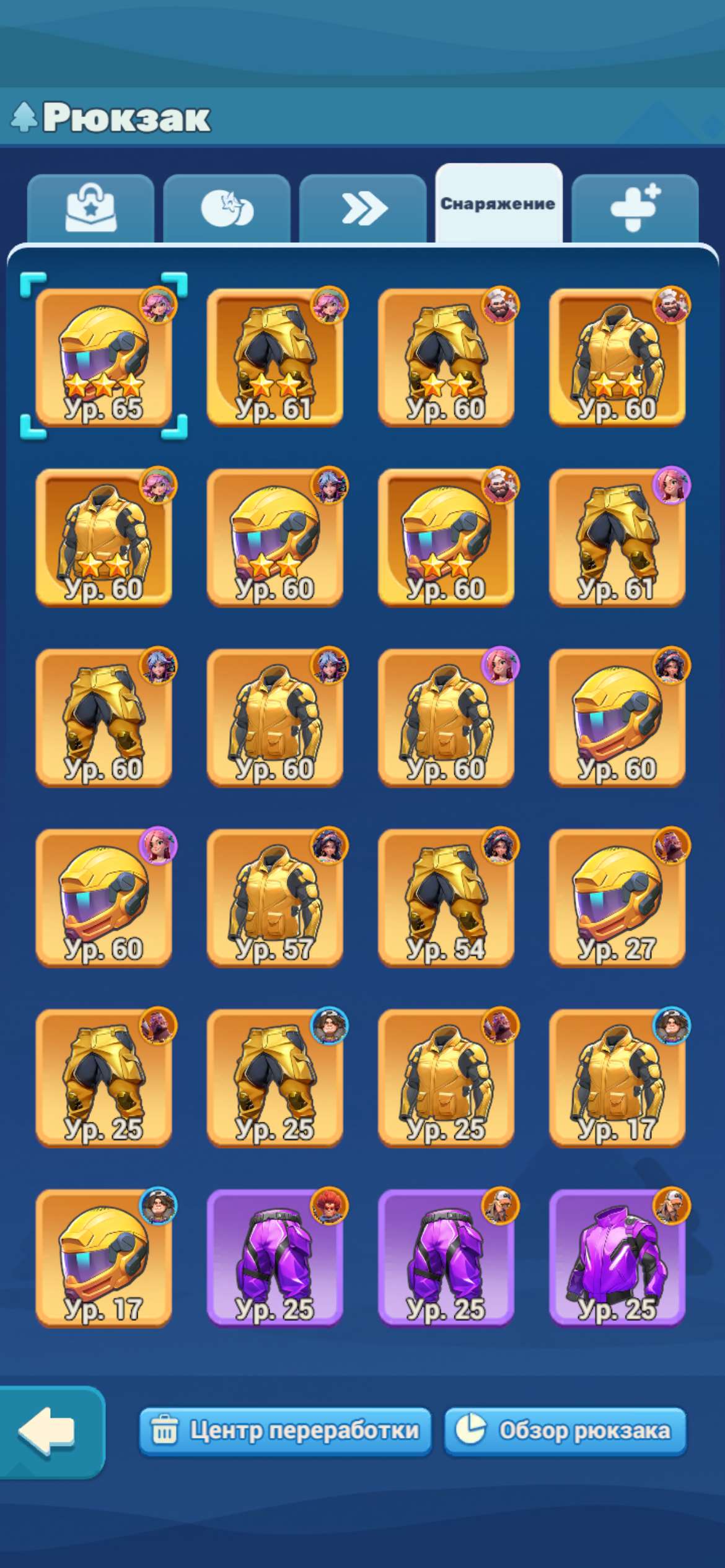Open Центр переработки recycling center
This screenshot has width=725, height=1568.
point(285,1431)
